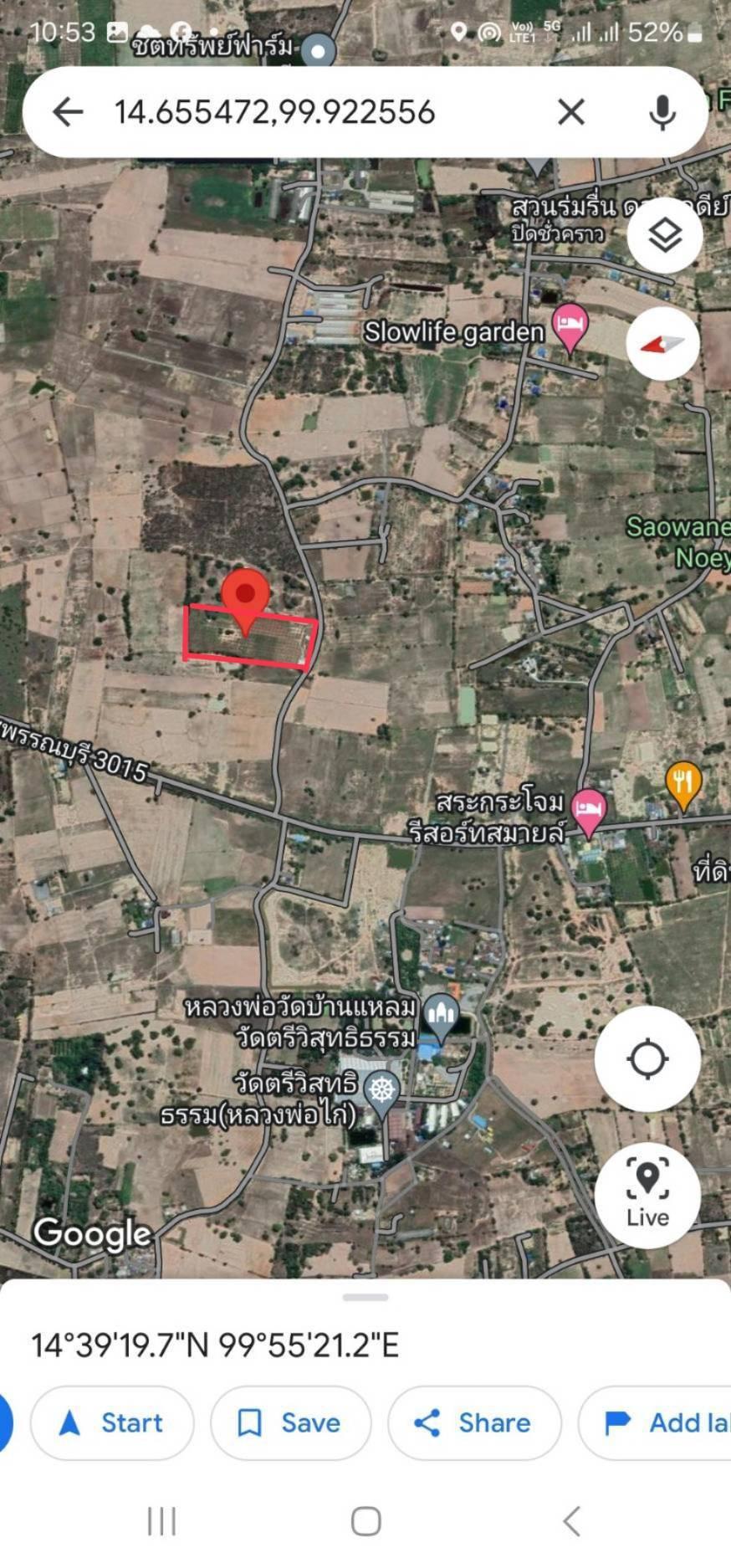Start a voice search with the microphone
Viewport: 731px width, 1568px height.
click(662, 111)
